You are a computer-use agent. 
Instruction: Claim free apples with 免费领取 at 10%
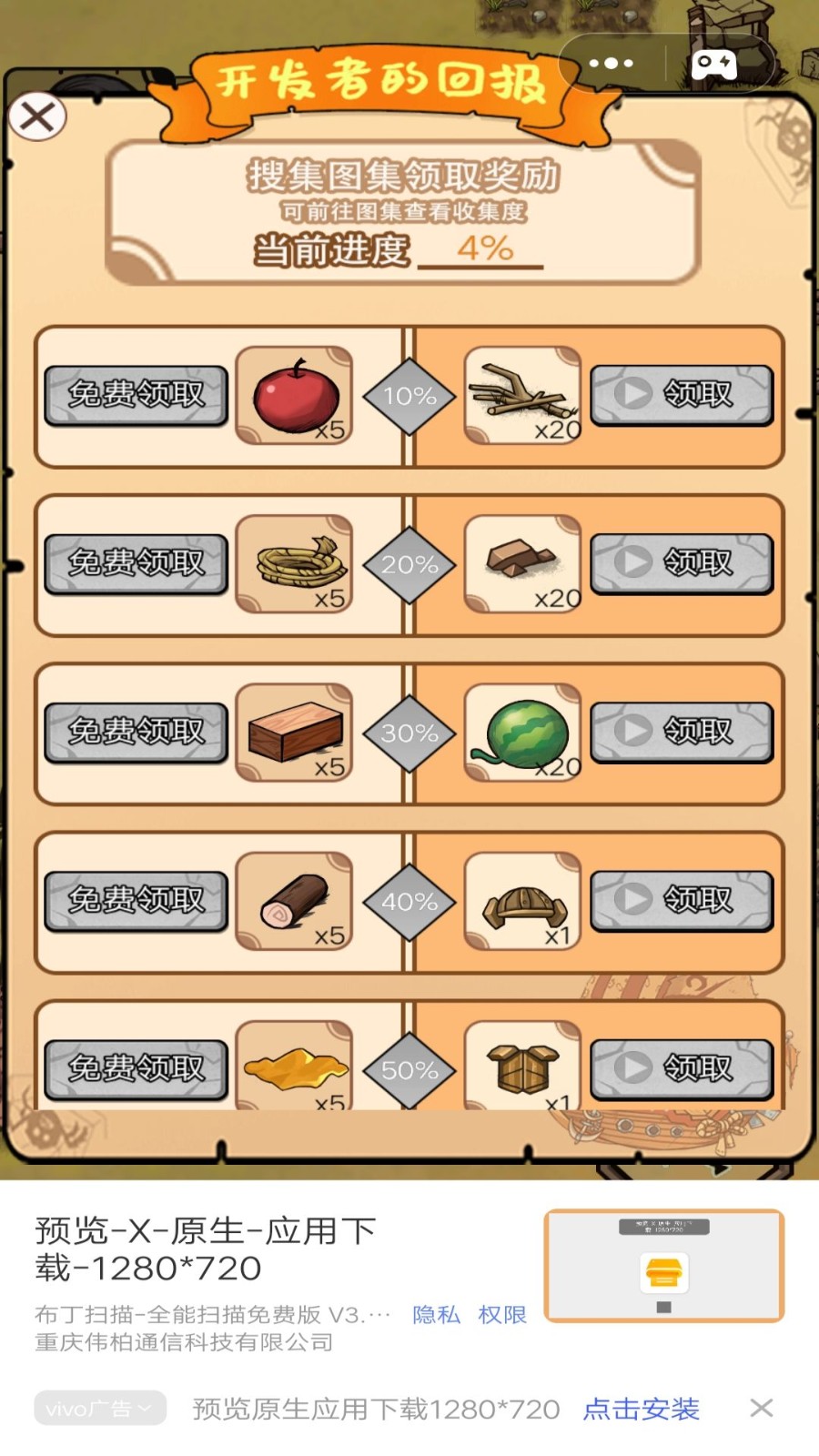click(x=136, y=395)
